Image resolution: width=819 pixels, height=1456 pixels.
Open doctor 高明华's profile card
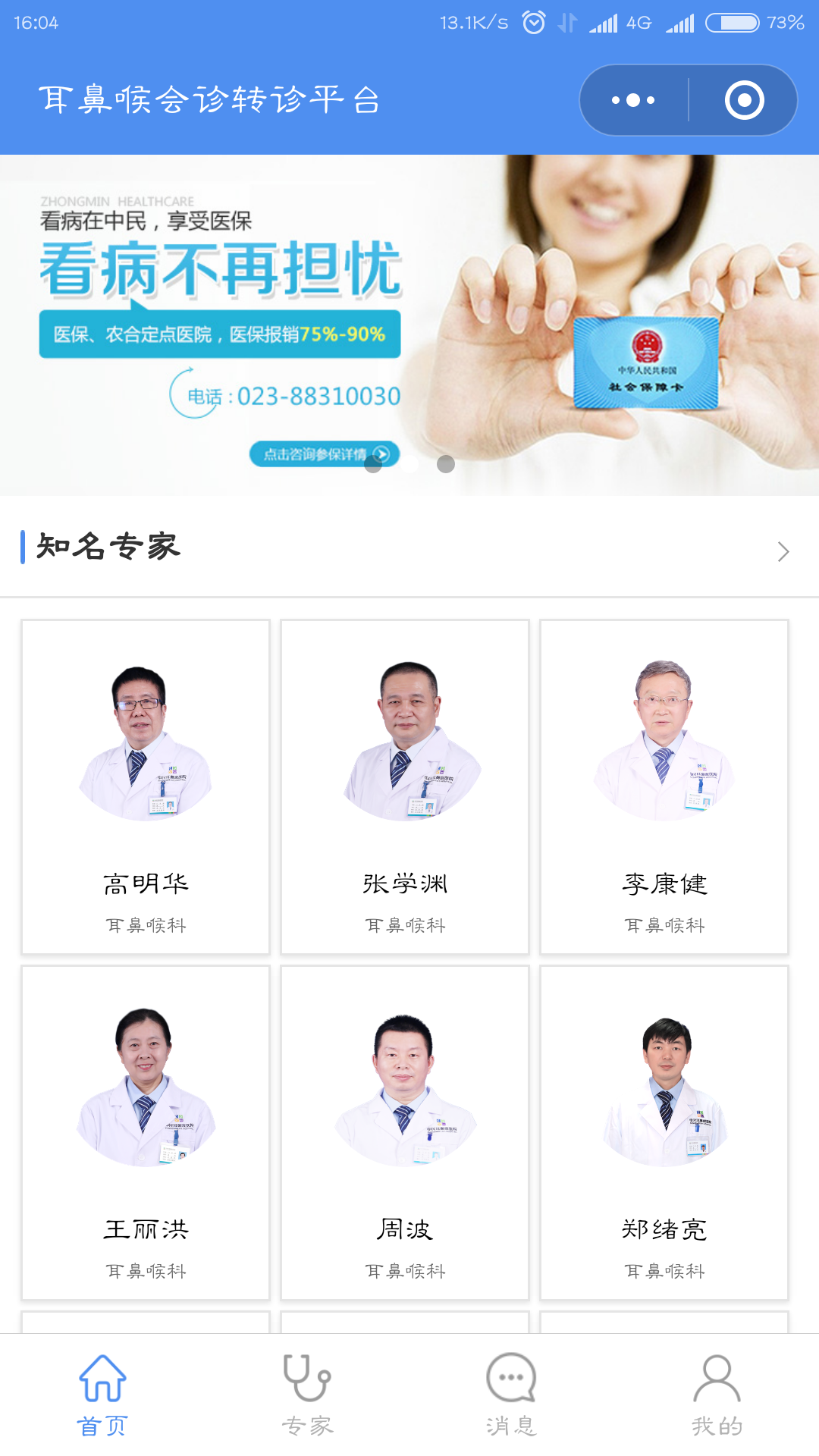pos(146,786)
